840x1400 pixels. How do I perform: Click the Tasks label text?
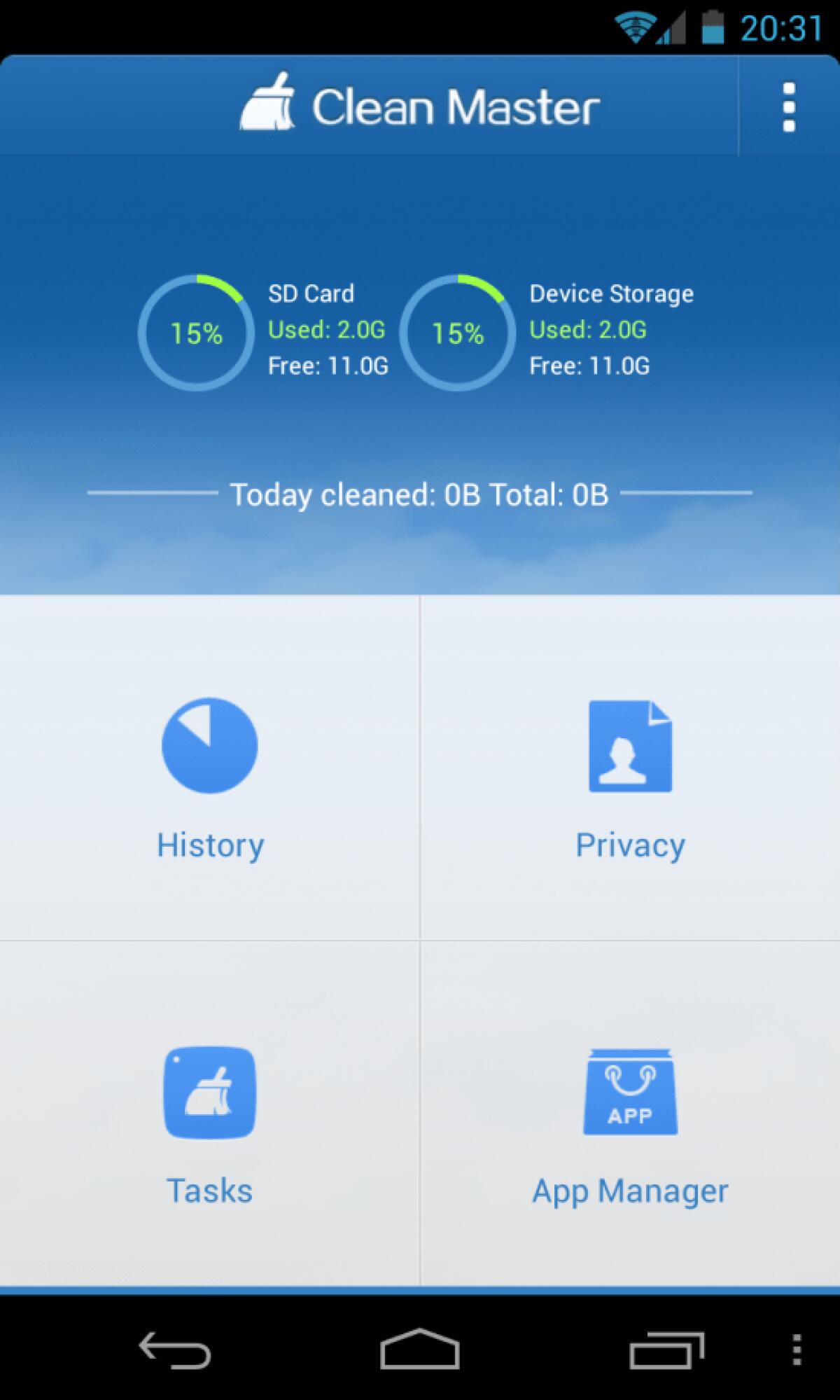click(209, 1188)
